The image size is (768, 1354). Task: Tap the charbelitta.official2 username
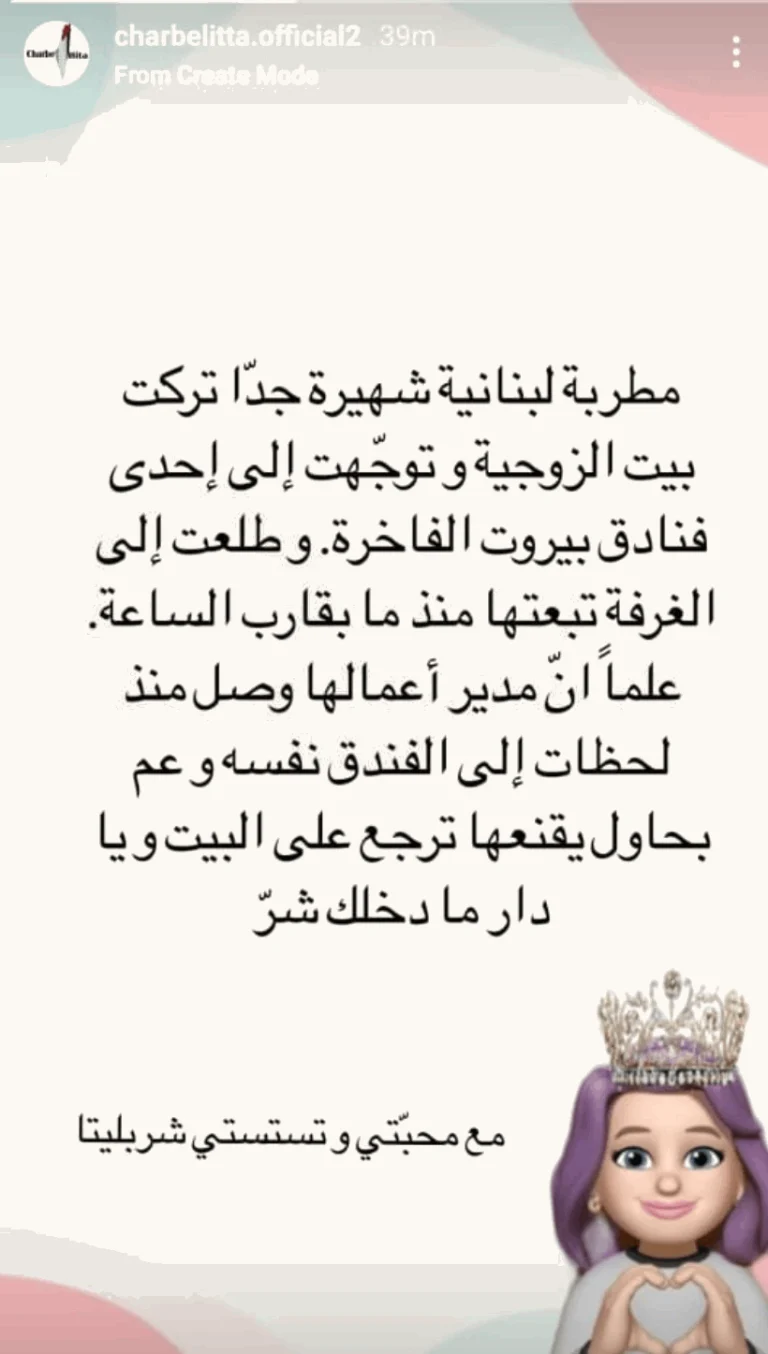tap(239, 37)
